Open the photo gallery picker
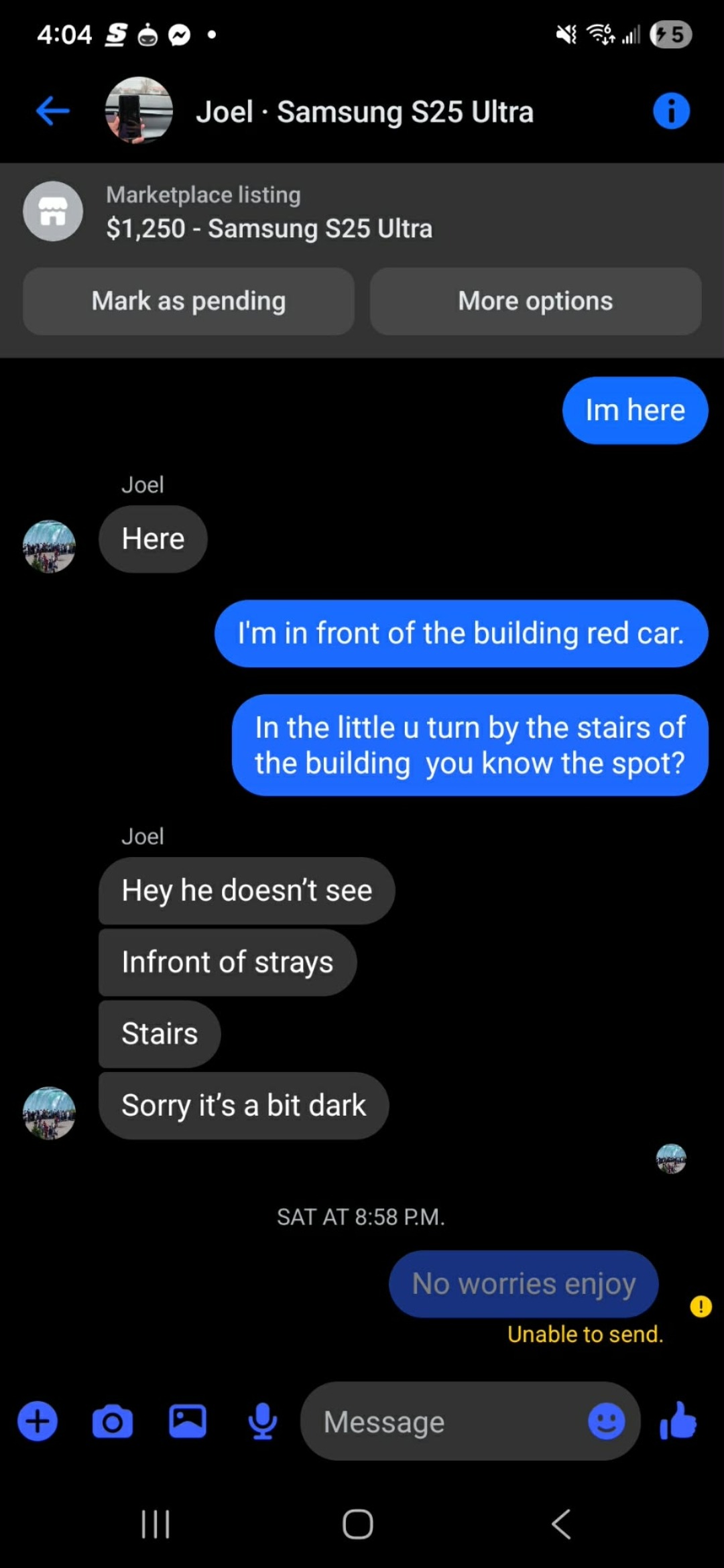This screenshot has width=724, height=1568. 188,1421
